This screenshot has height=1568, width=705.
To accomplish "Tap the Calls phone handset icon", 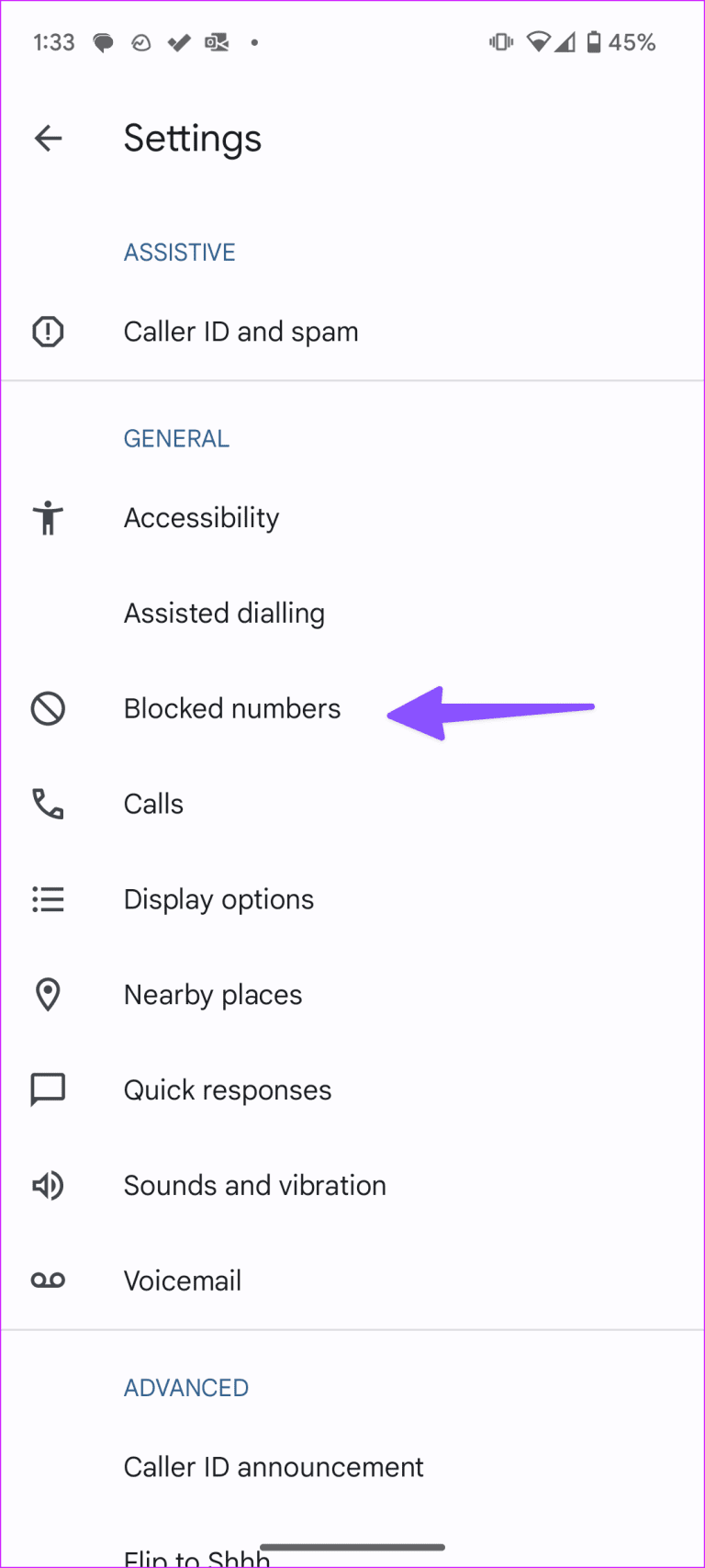I will tap(48, 803).
